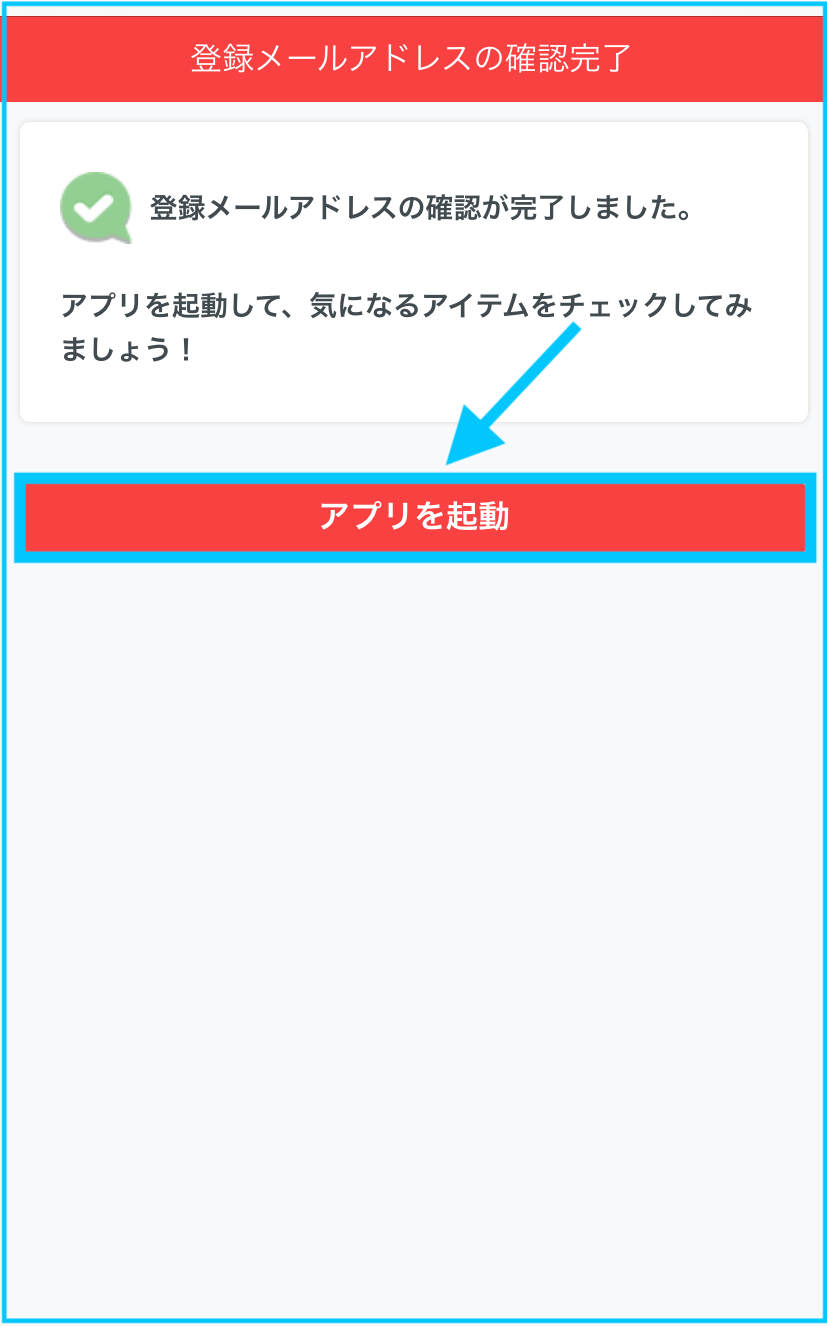Screen dimensions: 827x1326
Task: Tap the アプリを起動 button
Action: coord(414,517)
